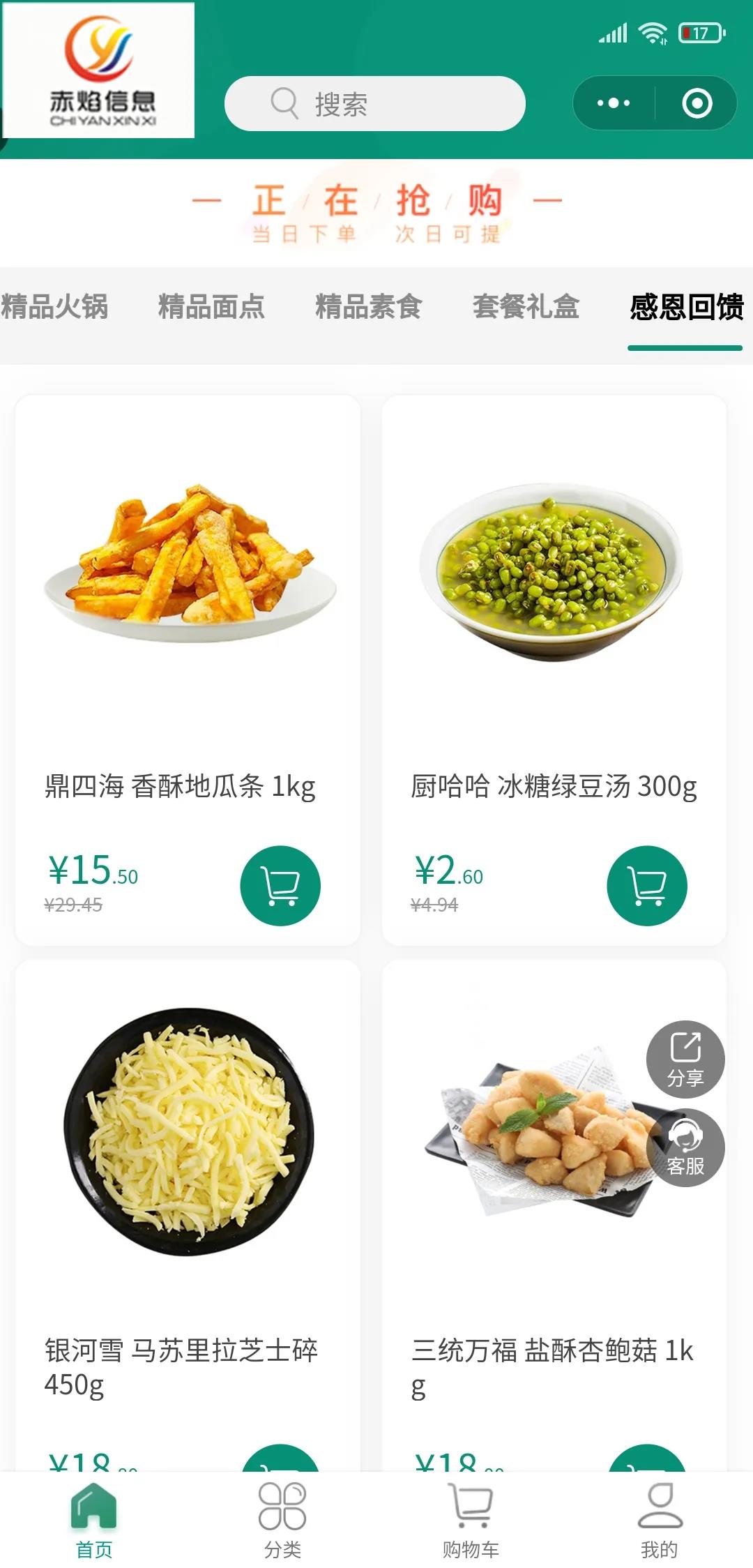Share this page via 分享 button
Screen dimensions: 753x1568
pyautogui.click(x=685, y=1059)
